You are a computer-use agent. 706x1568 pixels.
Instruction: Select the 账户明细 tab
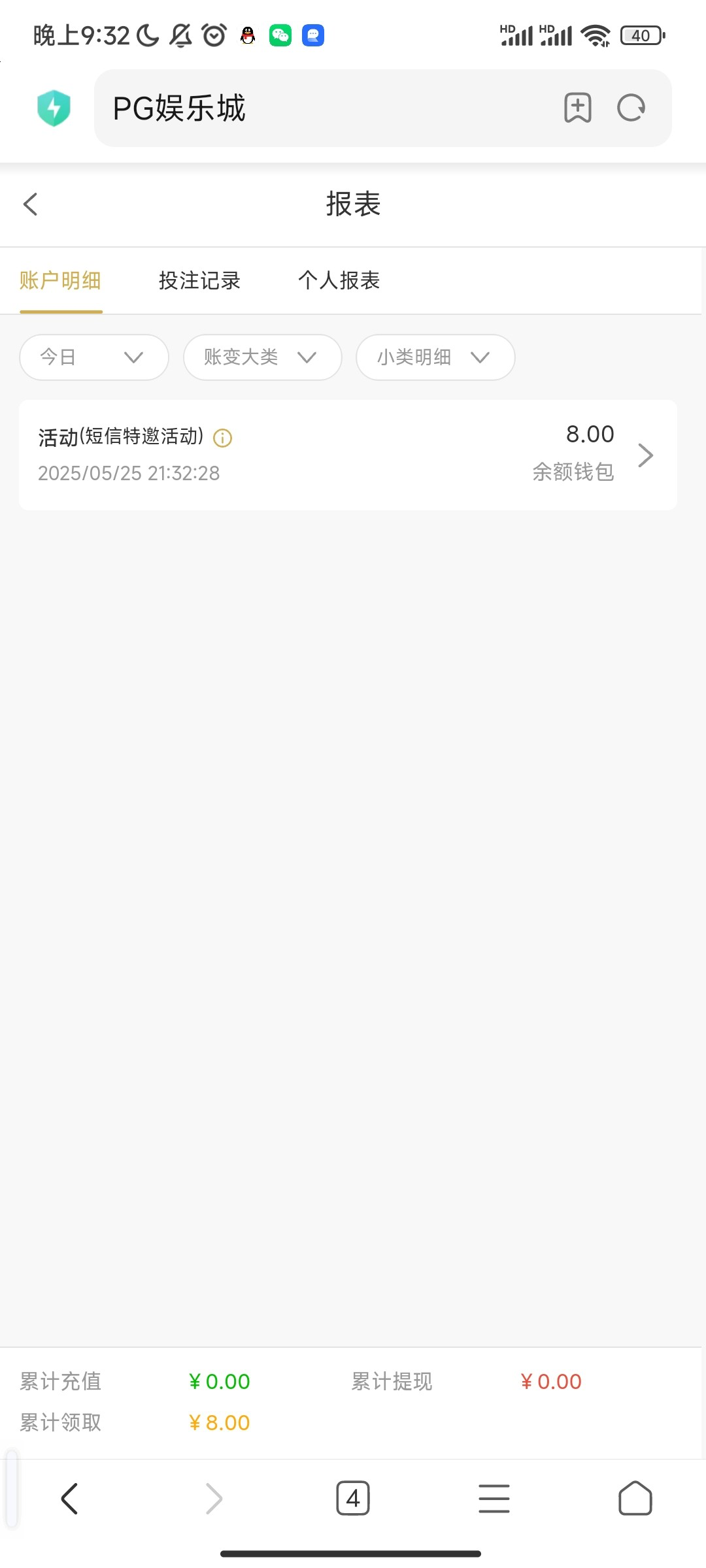(60, 281)
